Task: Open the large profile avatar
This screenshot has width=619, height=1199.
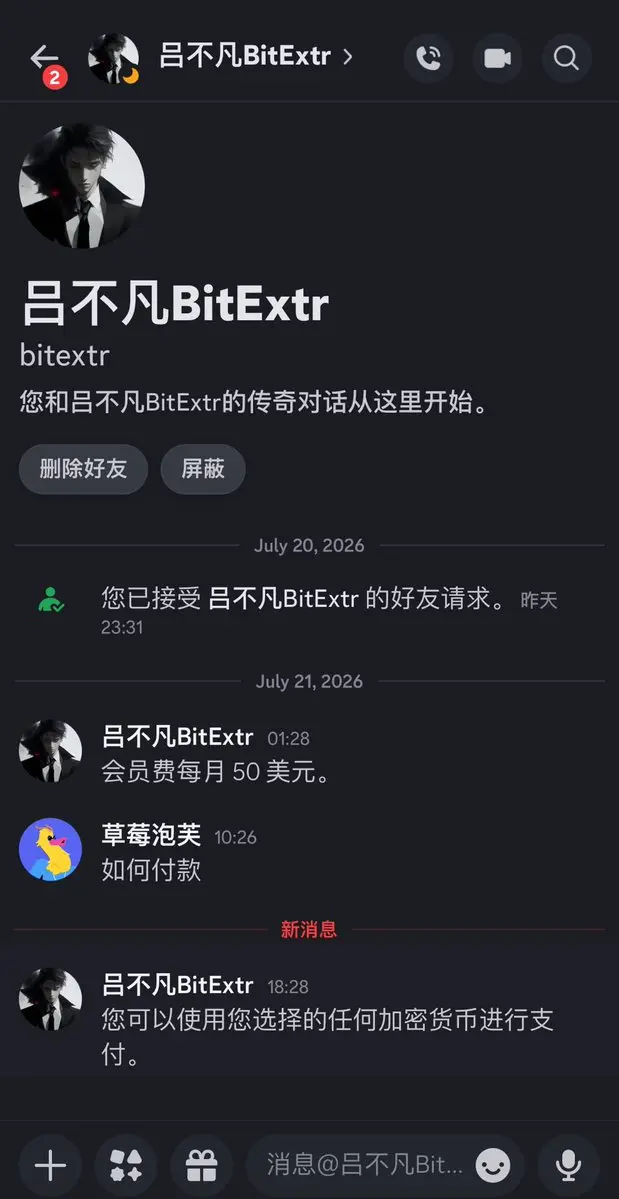Action: point(82,187)
